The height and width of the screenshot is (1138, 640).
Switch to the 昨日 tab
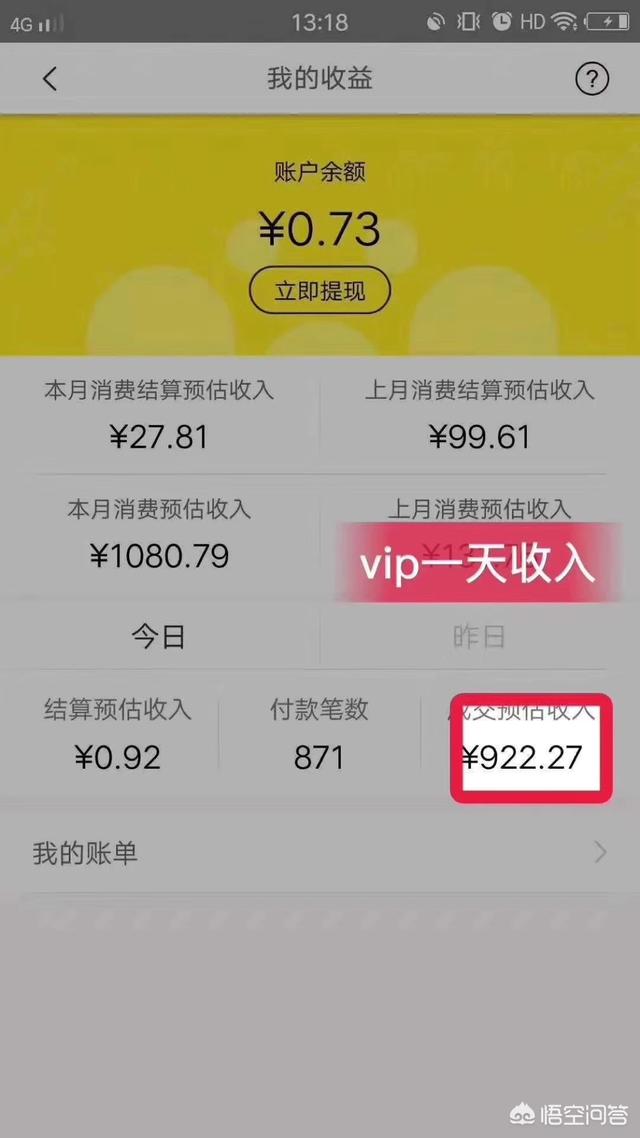tap(479, 636)
